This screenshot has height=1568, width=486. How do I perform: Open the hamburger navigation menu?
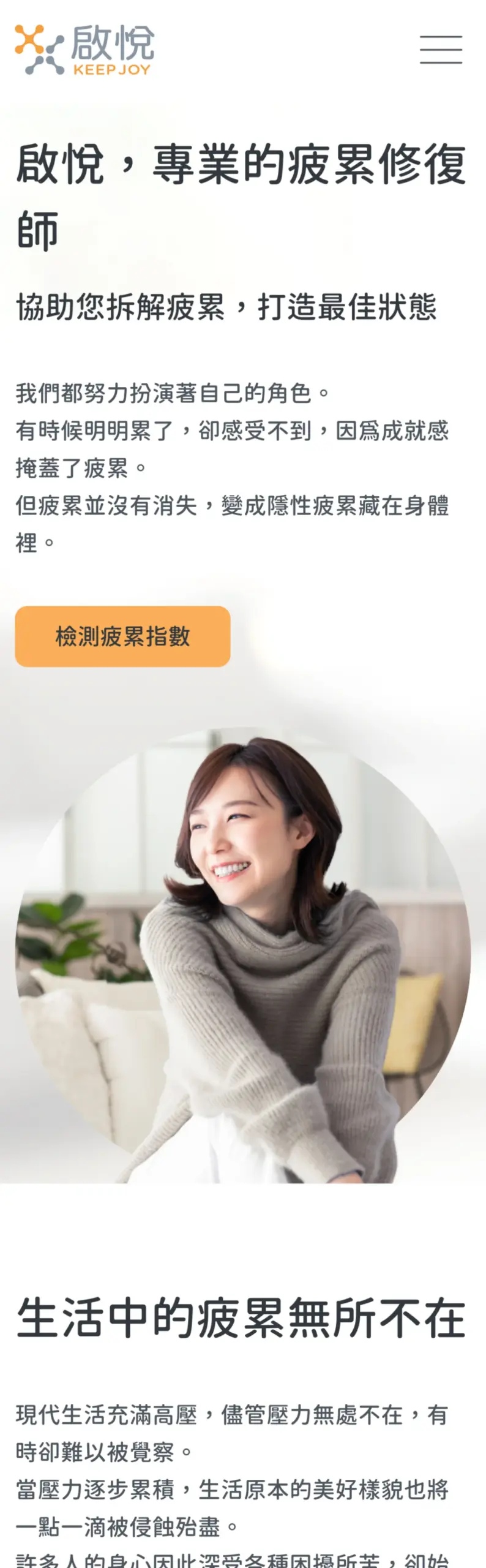[x=441, y=50]
